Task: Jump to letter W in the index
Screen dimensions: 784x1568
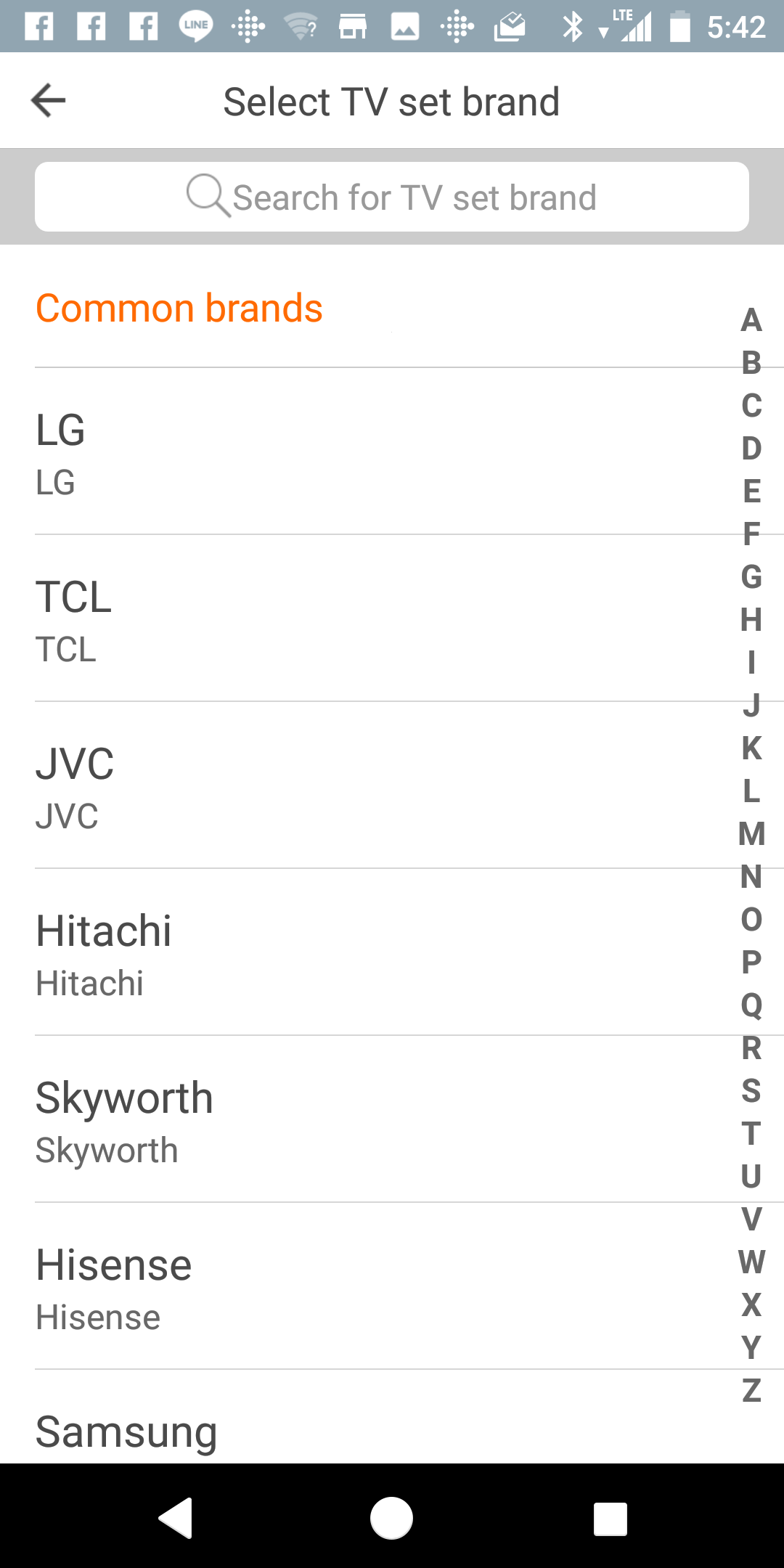Action: [x=751, y=1262]
